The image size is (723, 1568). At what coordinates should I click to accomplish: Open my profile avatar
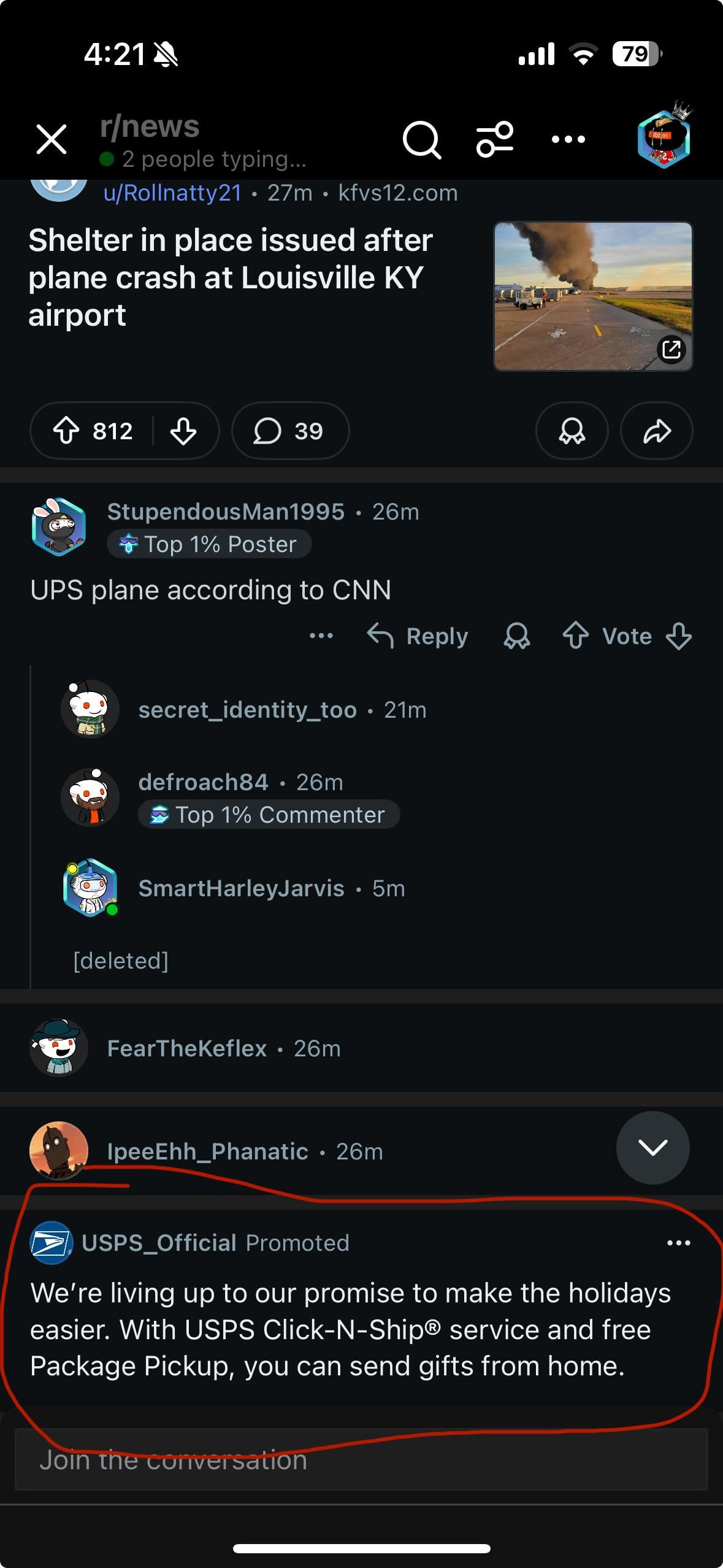point(664,139)
